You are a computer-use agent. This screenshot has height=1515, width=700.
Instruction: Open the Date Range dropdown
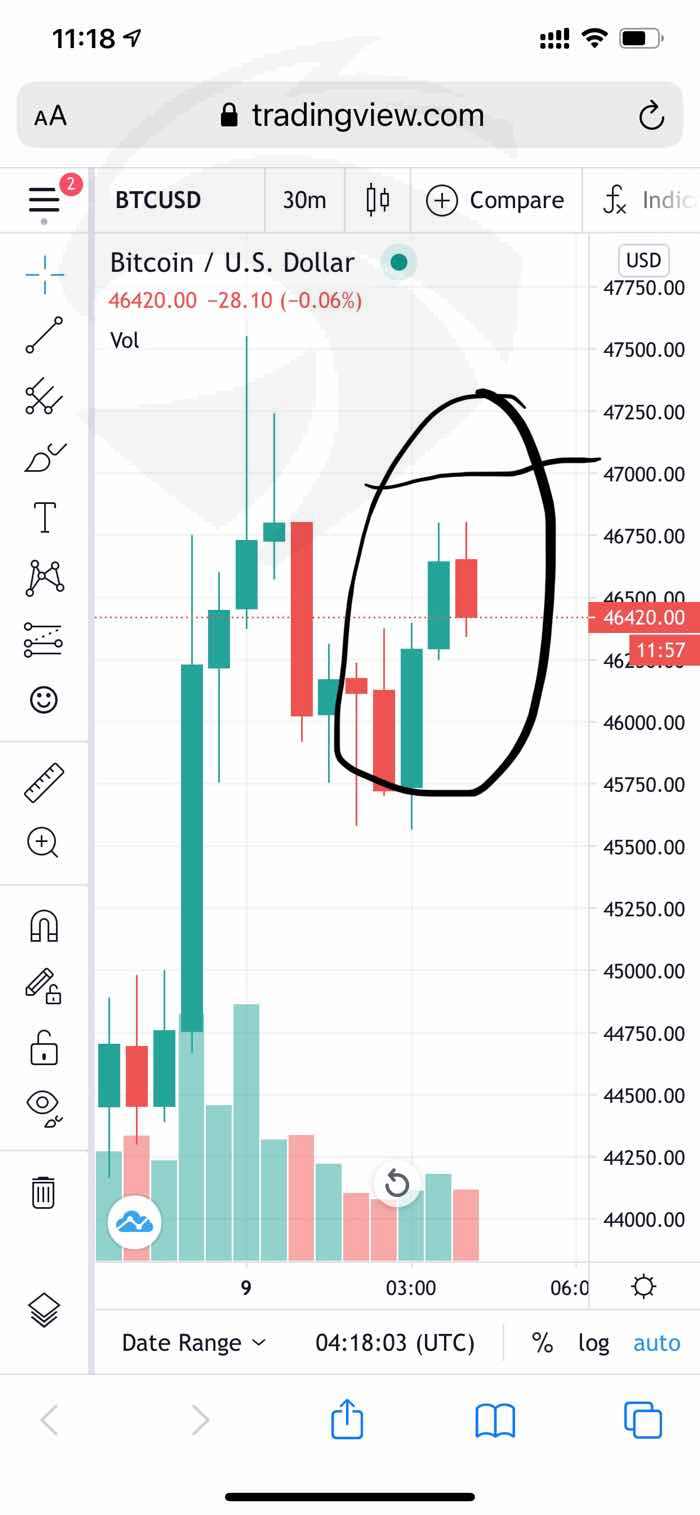pos(194,1343)
